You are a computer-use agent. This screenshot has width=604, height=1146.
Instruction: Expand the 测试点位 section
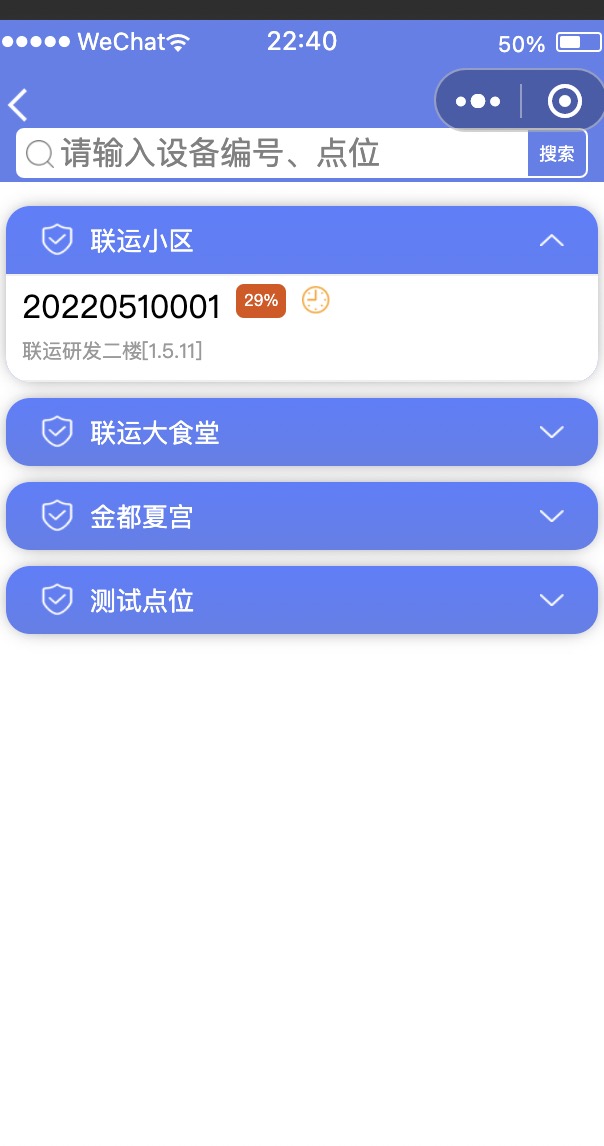(x=302, y=600)
